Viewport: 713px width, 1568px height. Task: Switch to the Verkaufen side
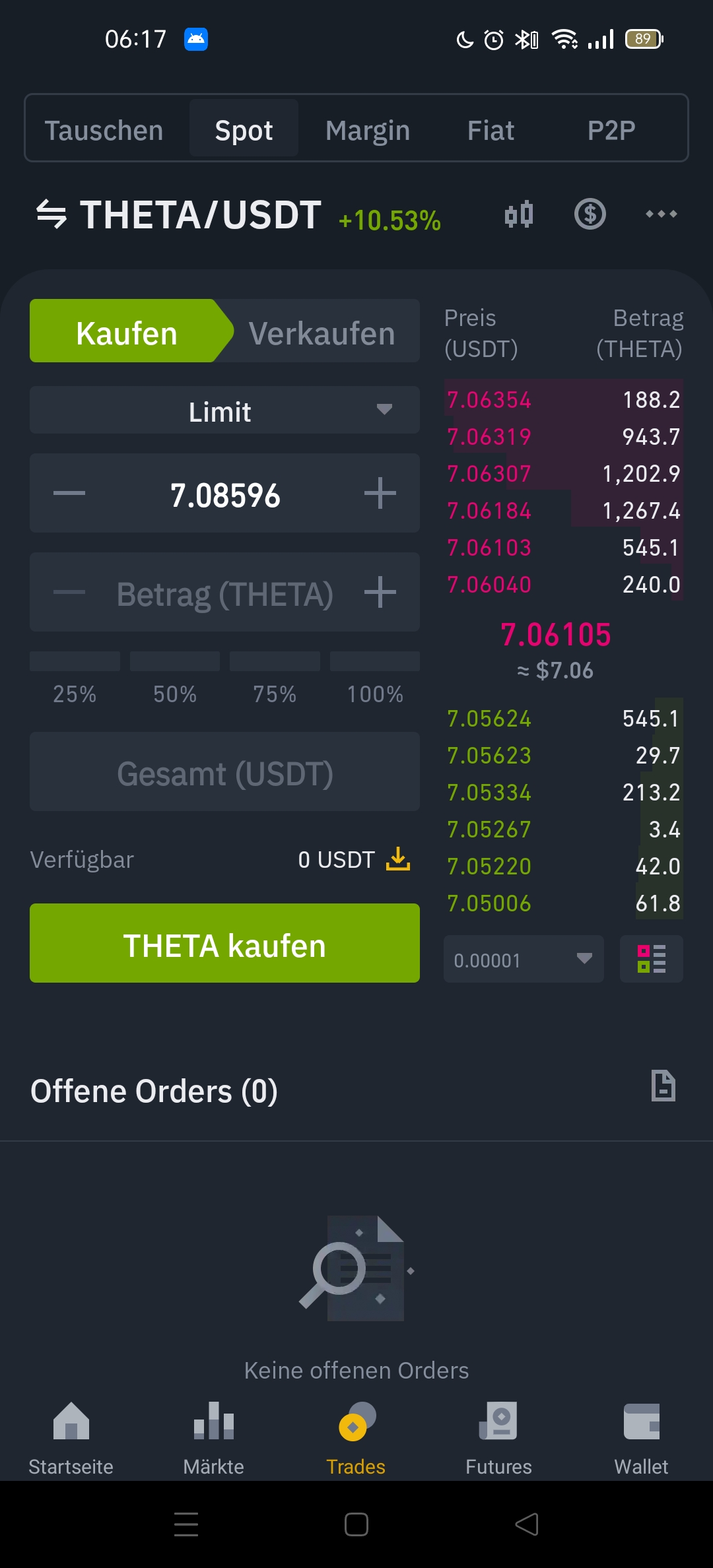tap(322, 333)
